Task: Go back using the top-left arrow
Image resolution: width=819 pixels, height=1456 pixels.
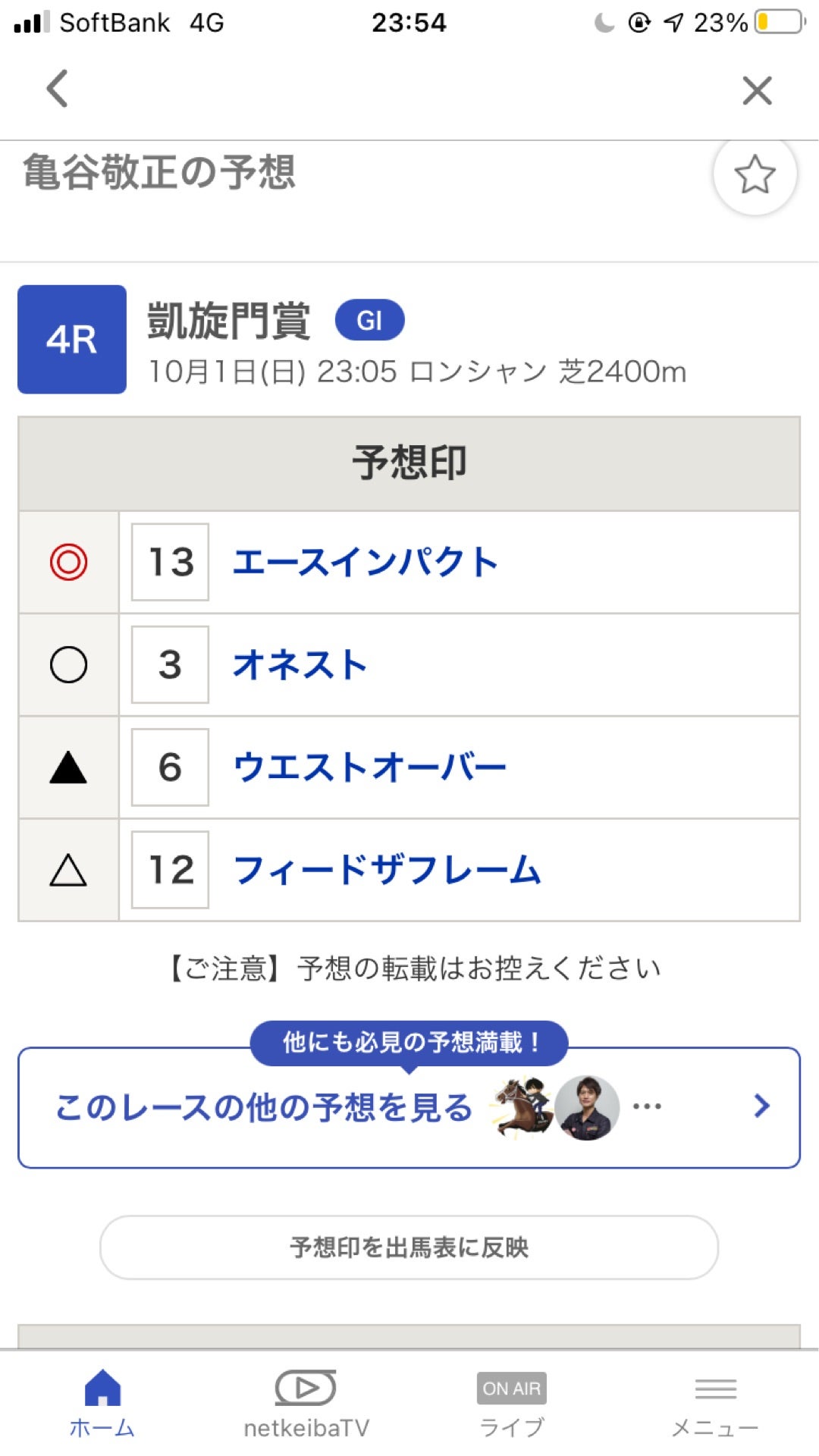Action: [58, 89]
